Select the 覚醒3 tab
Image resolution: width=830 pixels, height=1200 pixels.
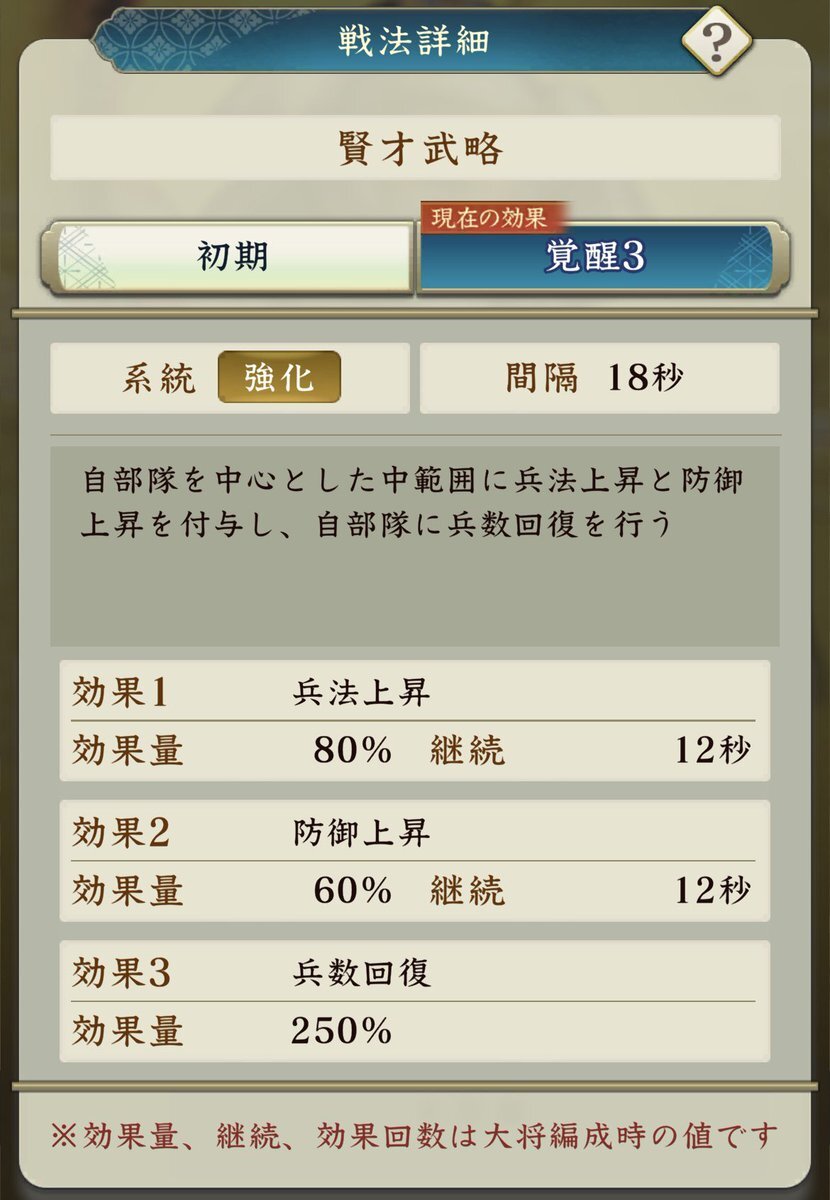point(598,259)
